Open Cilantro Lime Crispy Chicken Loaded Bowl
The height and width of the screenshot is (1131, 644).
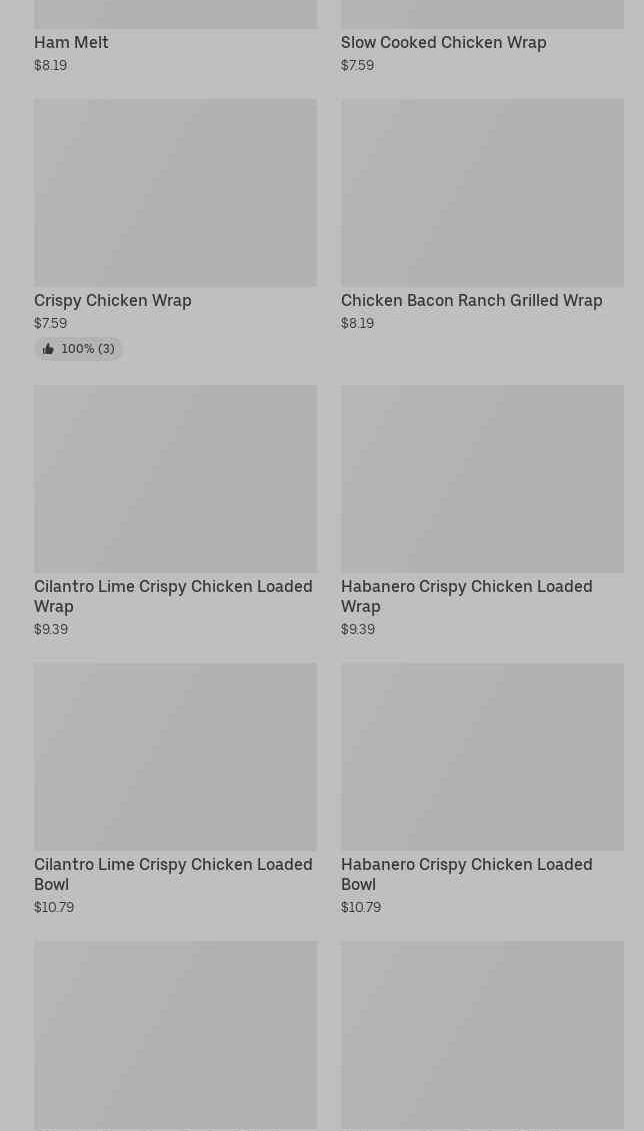coord(175,789)
